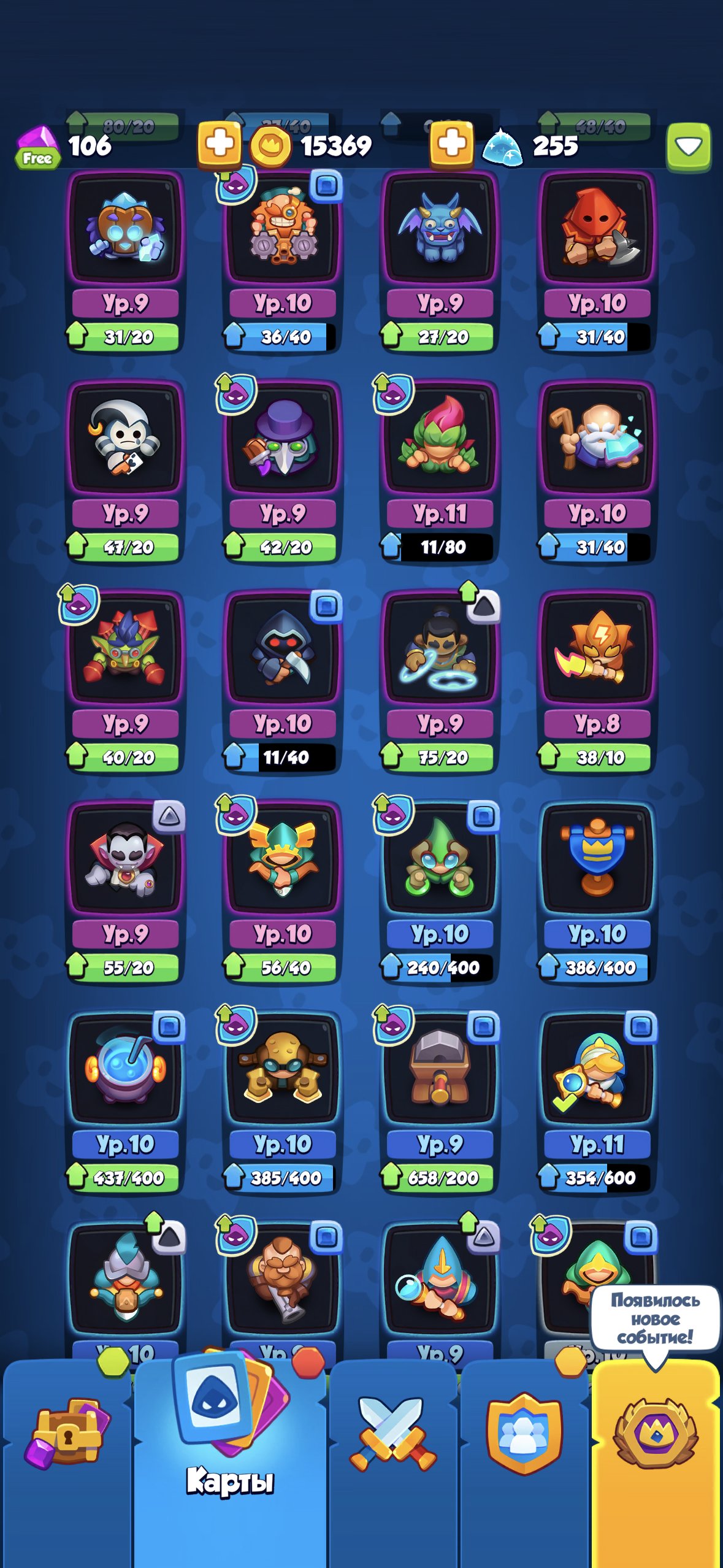Expand the green dropdown arrow button
The height and width of the screenshot is (1568, 723).
(688, 147)
